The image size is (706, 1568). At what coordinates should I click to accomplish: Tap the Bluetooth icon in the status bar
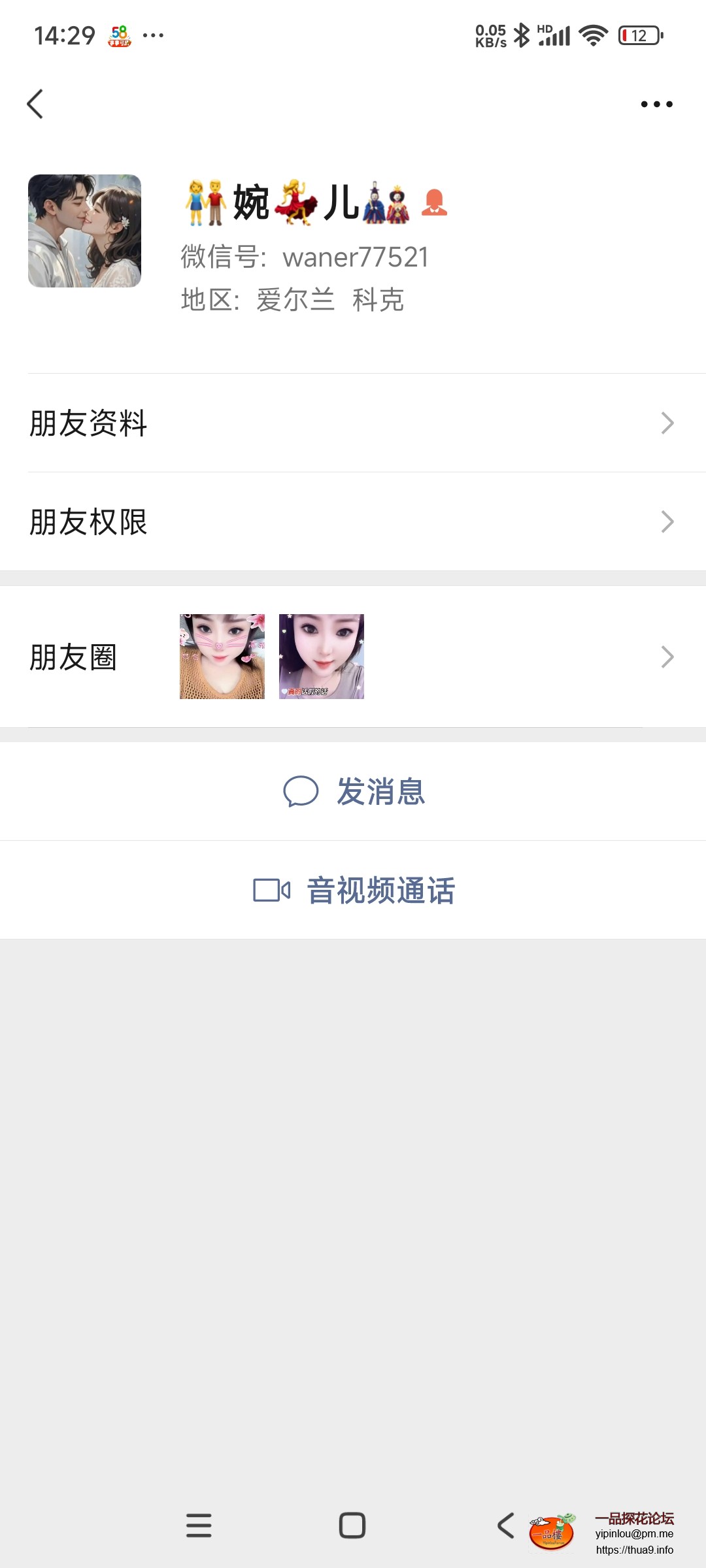click(x=523, y=36)
